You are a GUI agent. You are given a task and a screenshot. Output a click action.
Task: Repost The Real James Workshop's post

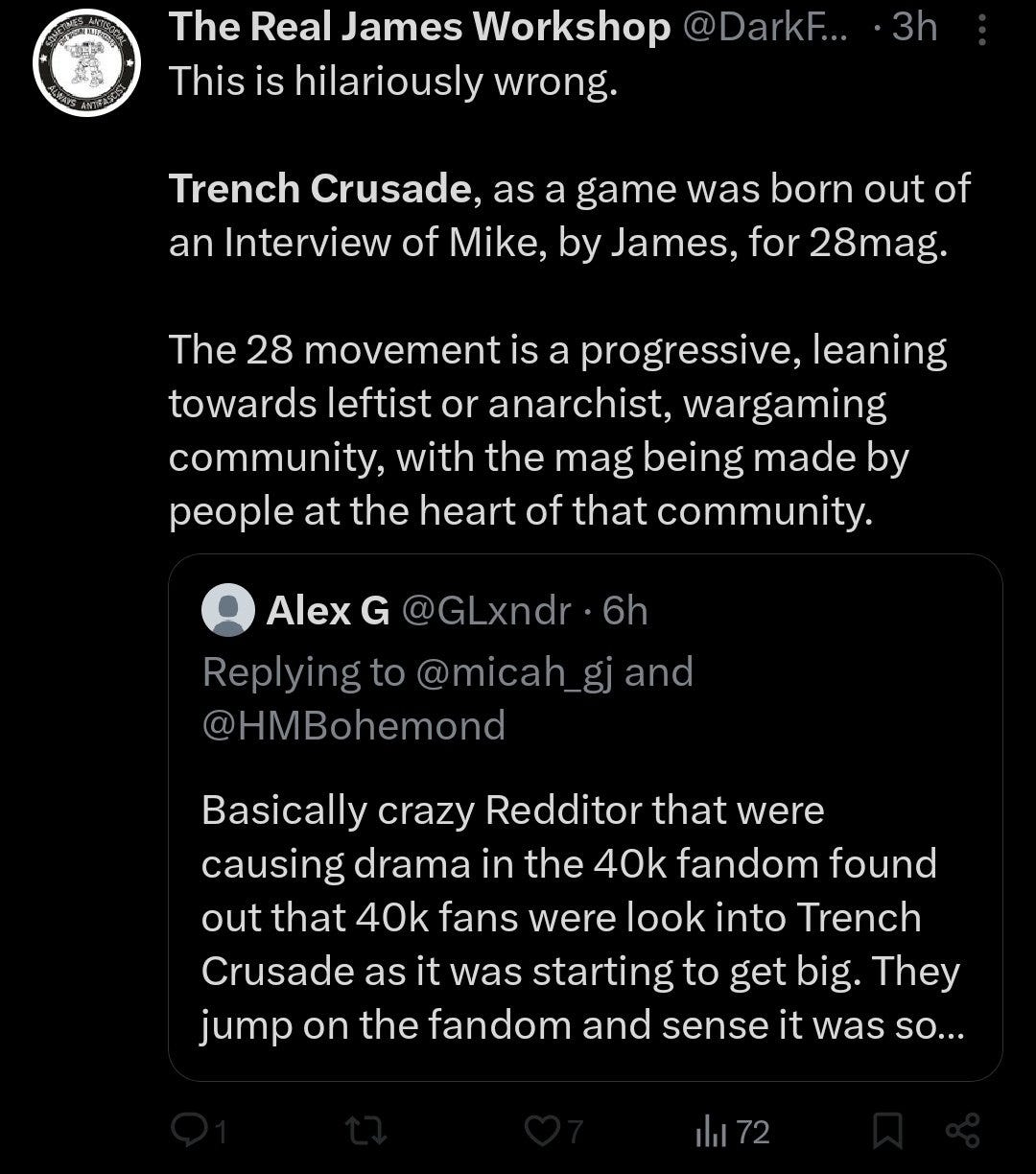(365, 1132)
